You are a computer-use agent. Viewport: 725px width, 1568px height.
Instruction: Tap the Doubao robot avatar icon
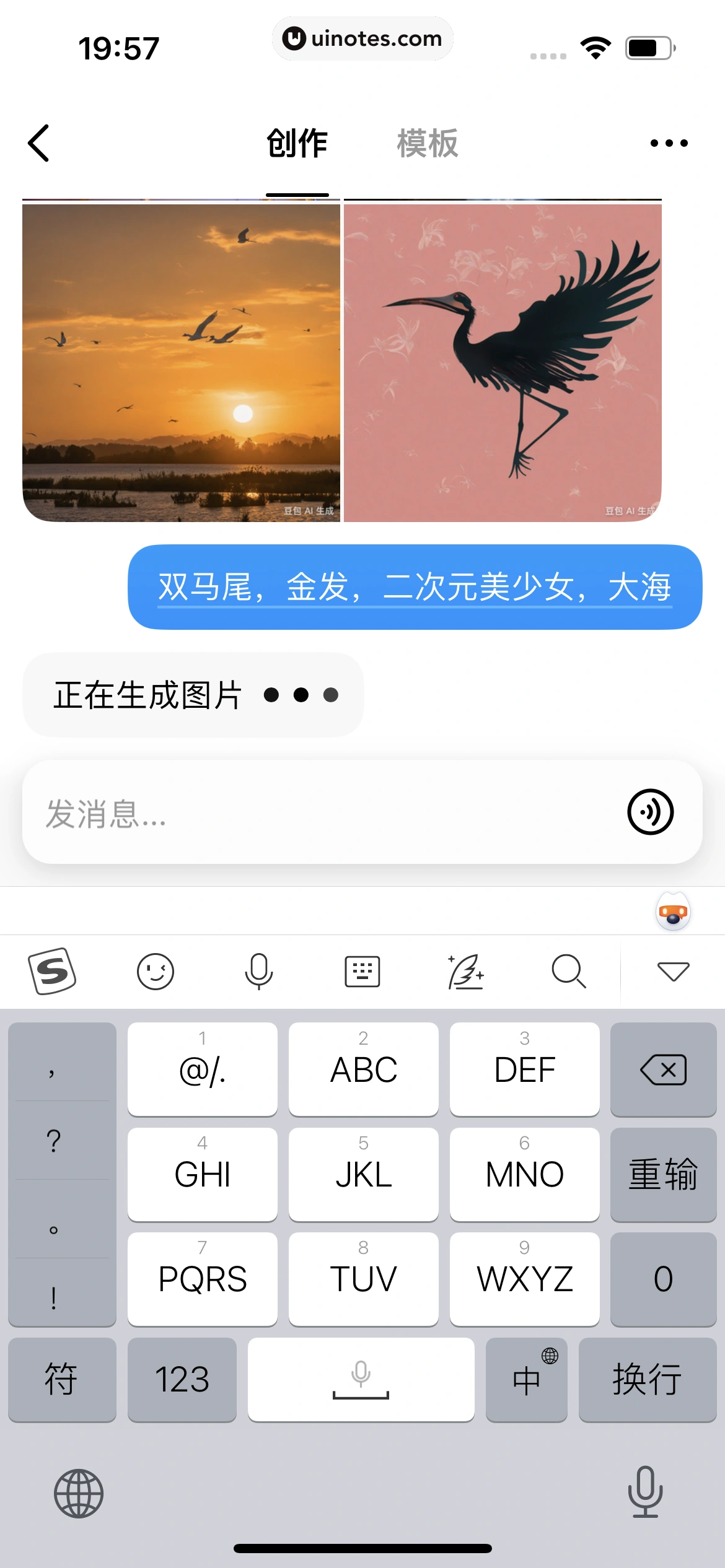673,911
